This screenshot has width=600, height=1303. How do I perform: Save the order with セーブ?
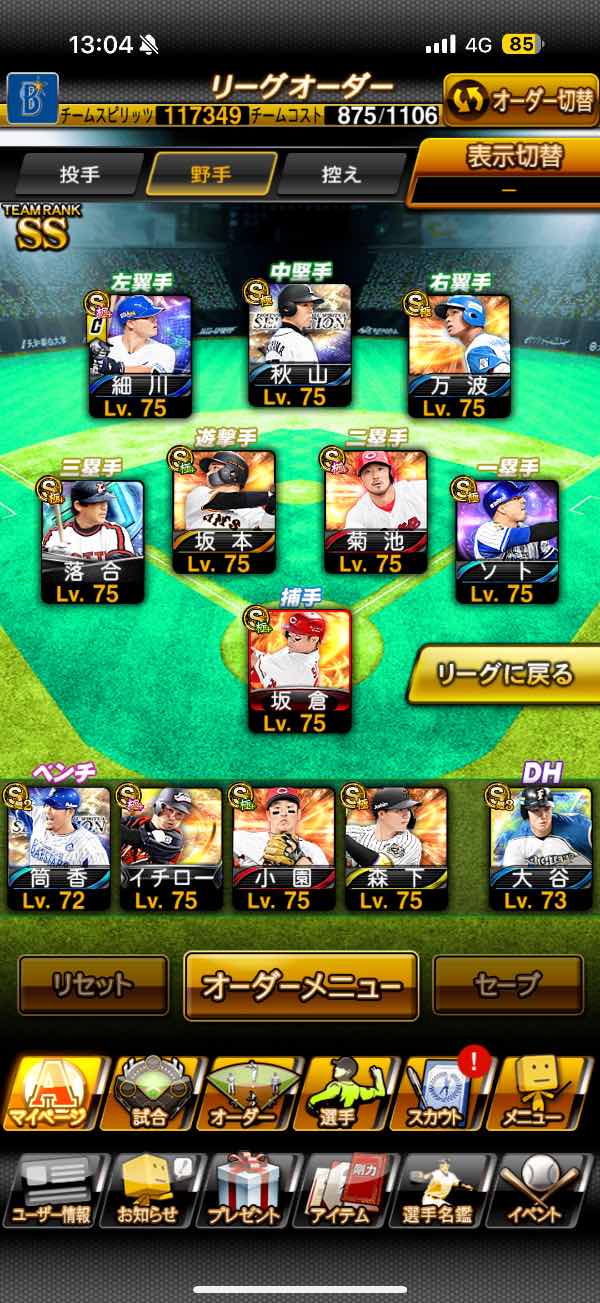[x=507, y=984]
